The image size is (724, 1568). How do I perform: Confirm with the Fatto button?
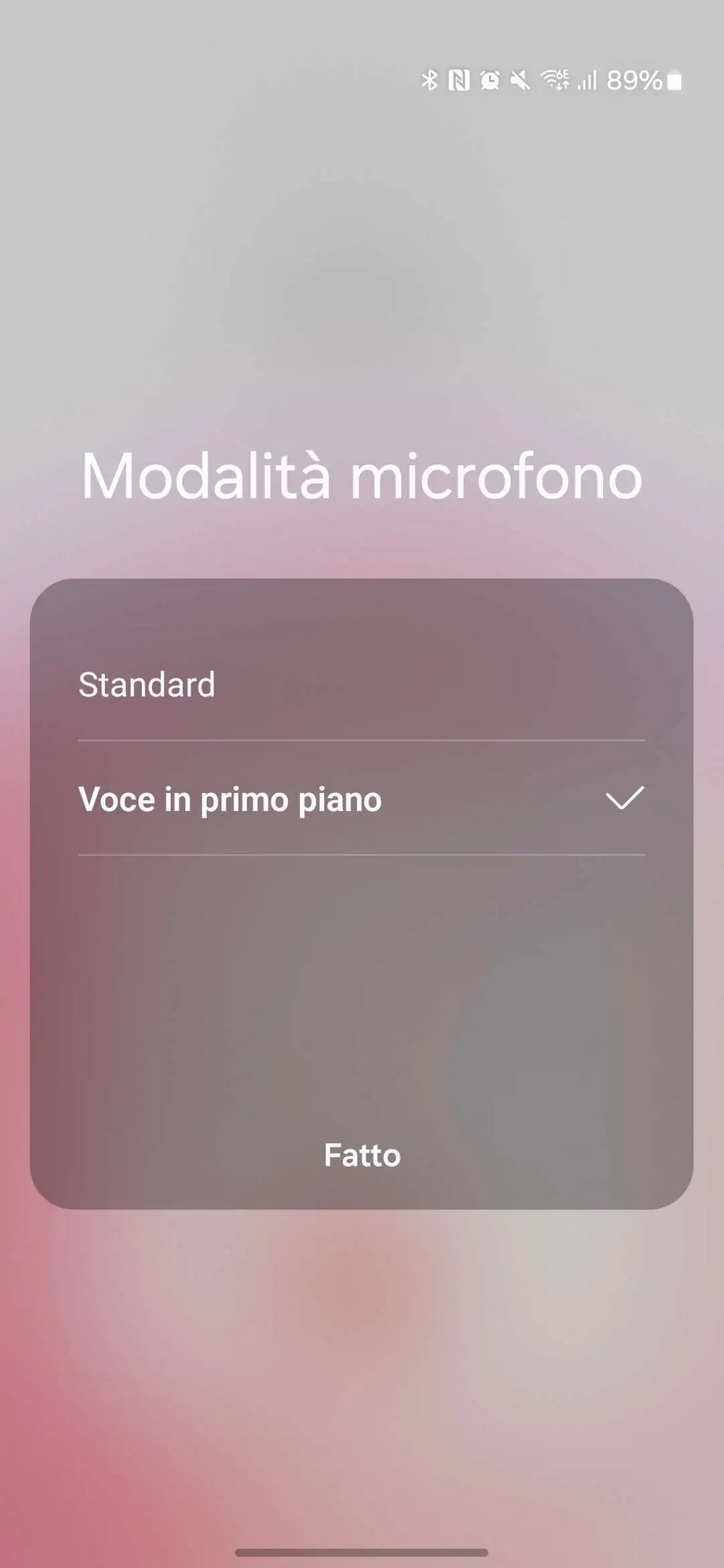tap(362, 1155)
